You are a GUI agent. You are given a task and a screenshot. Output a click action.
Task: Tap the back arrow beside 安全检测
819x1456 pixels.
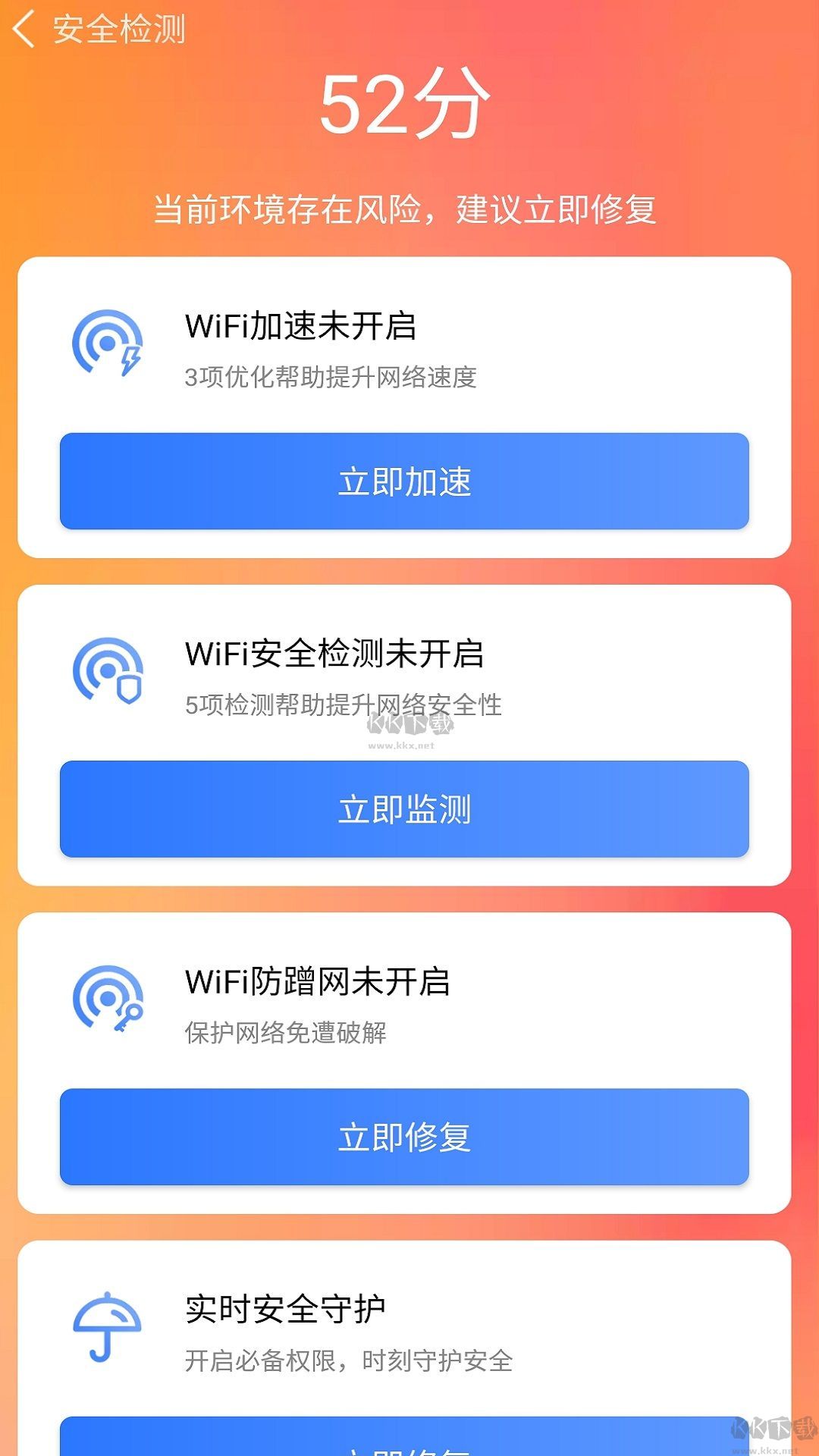24,30
